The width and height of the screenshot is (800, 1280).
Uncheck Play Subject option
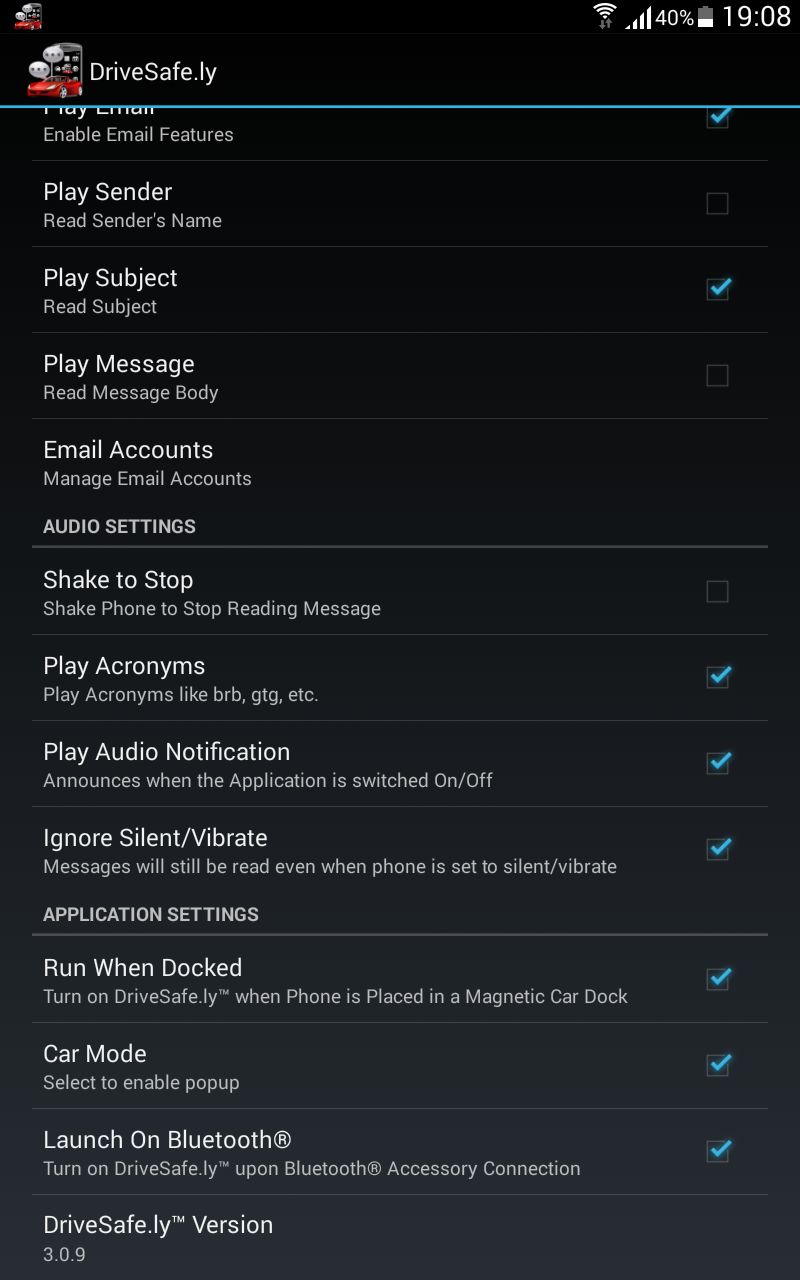point(717,290)
